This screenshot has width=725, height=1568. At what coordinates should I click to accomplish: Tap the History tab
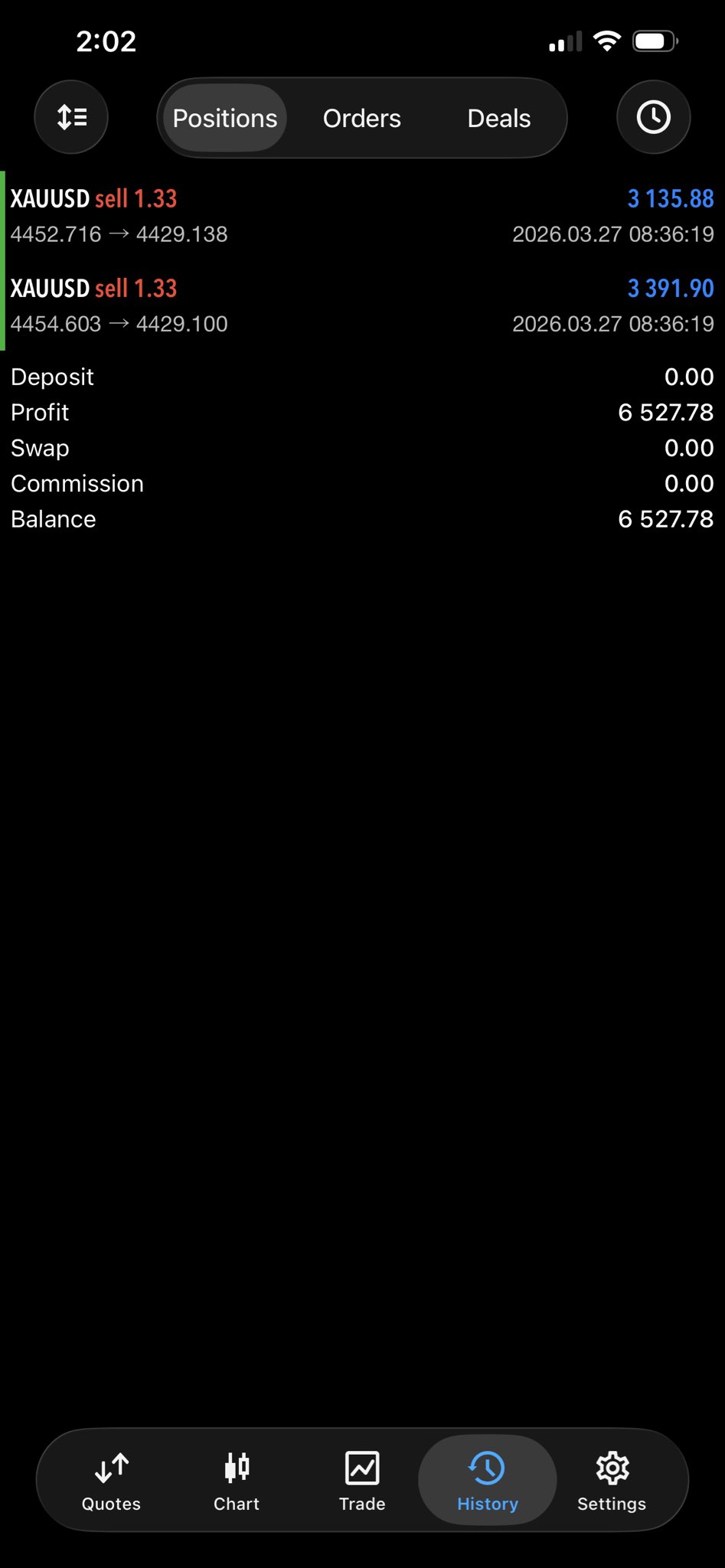(x=487, y=1481)
